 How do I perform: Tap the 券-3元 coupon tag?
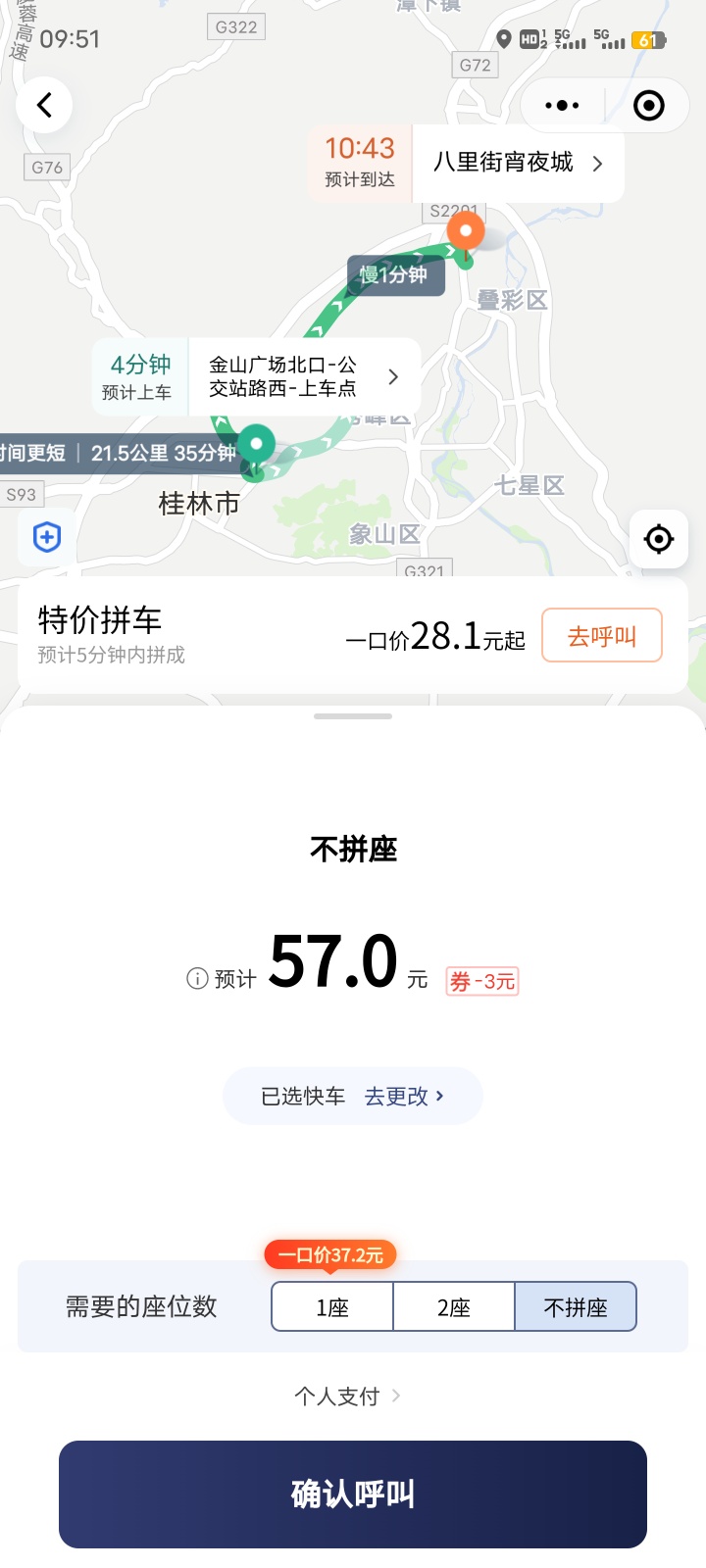click(482, 981)
